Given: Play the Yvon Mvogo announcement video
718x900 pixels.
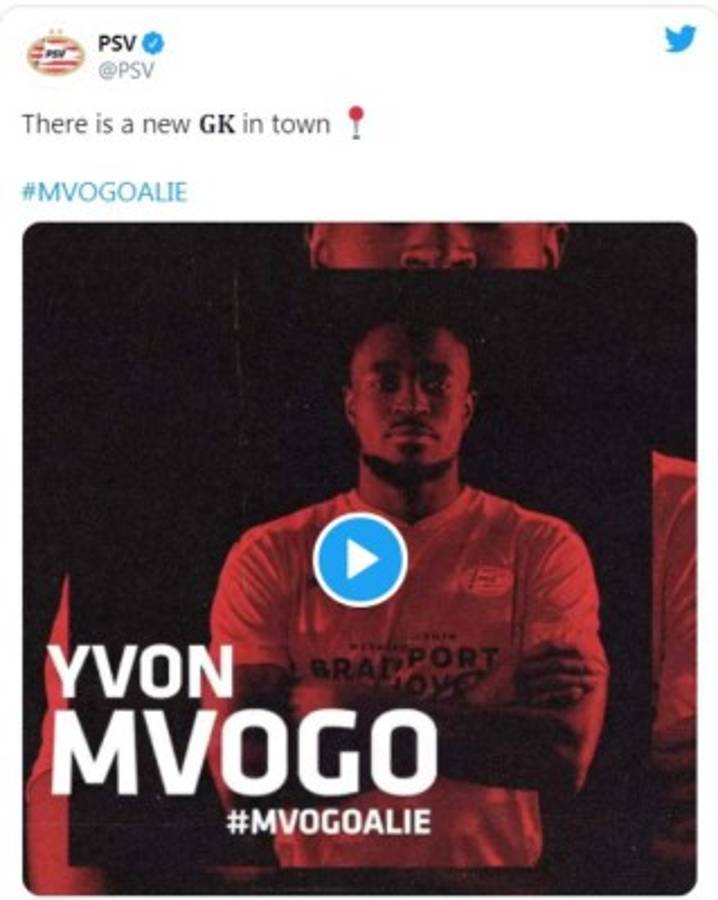Looking at the screenshot, I should click(x=360, y=560).
